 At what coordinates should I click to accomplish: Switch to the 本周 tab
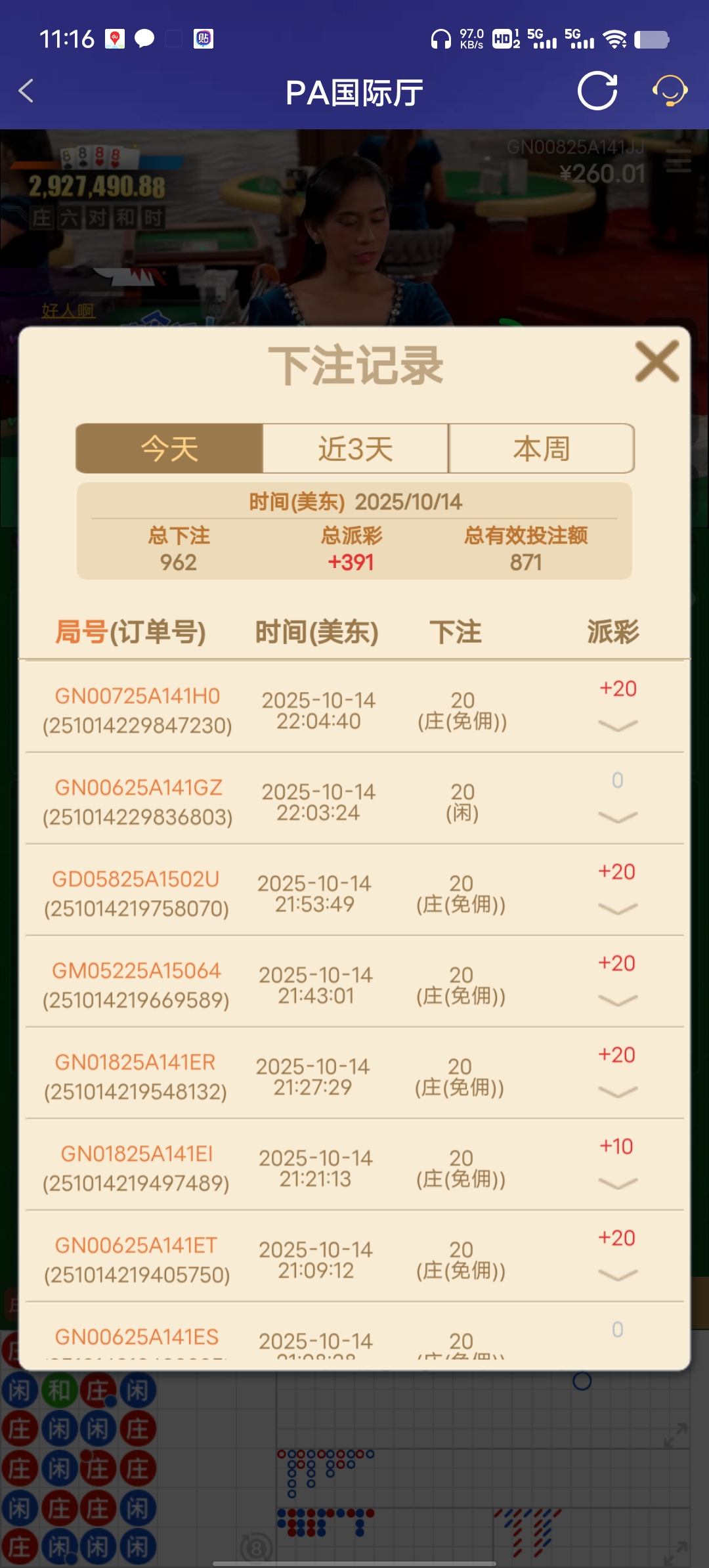[x=541, y=449]
